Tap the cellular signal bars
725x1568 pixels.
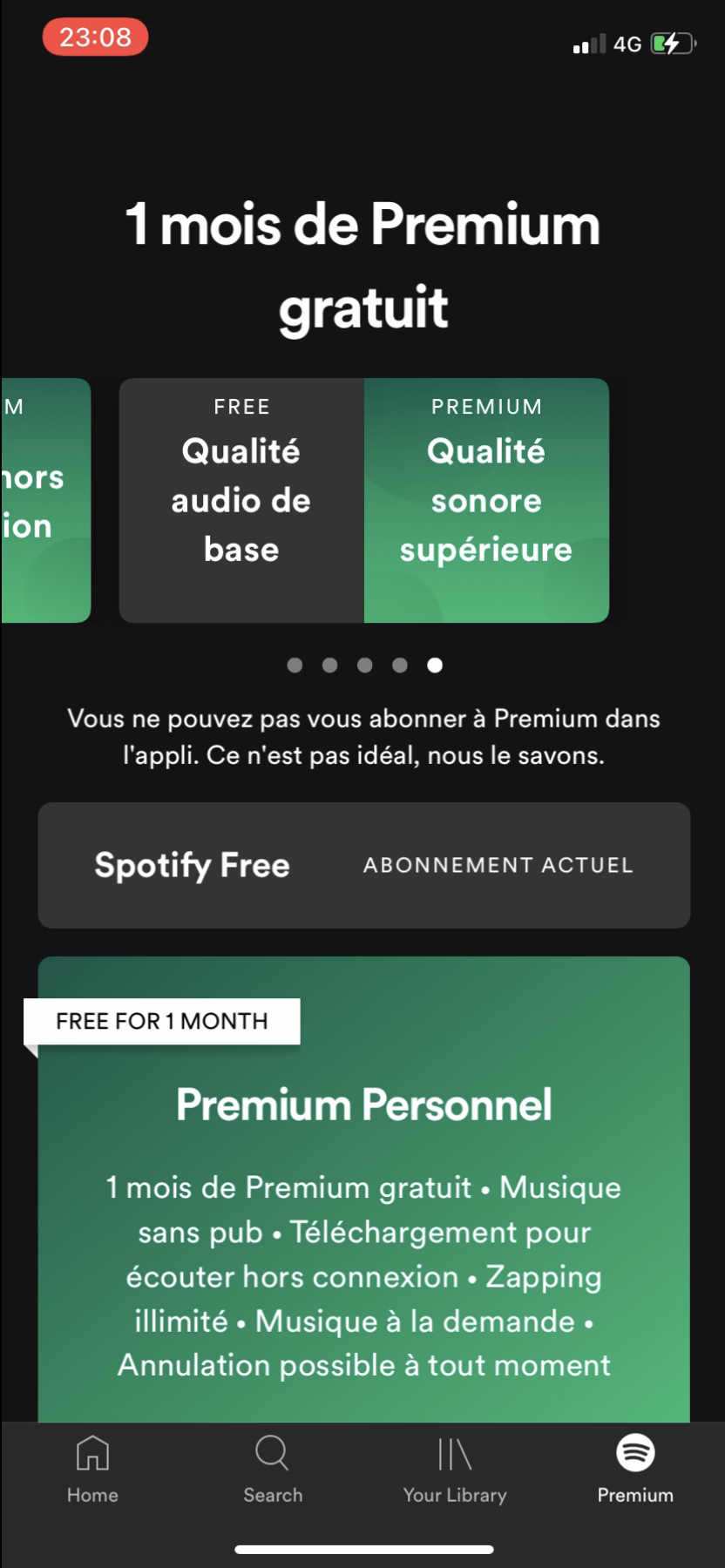pos(589,44)
